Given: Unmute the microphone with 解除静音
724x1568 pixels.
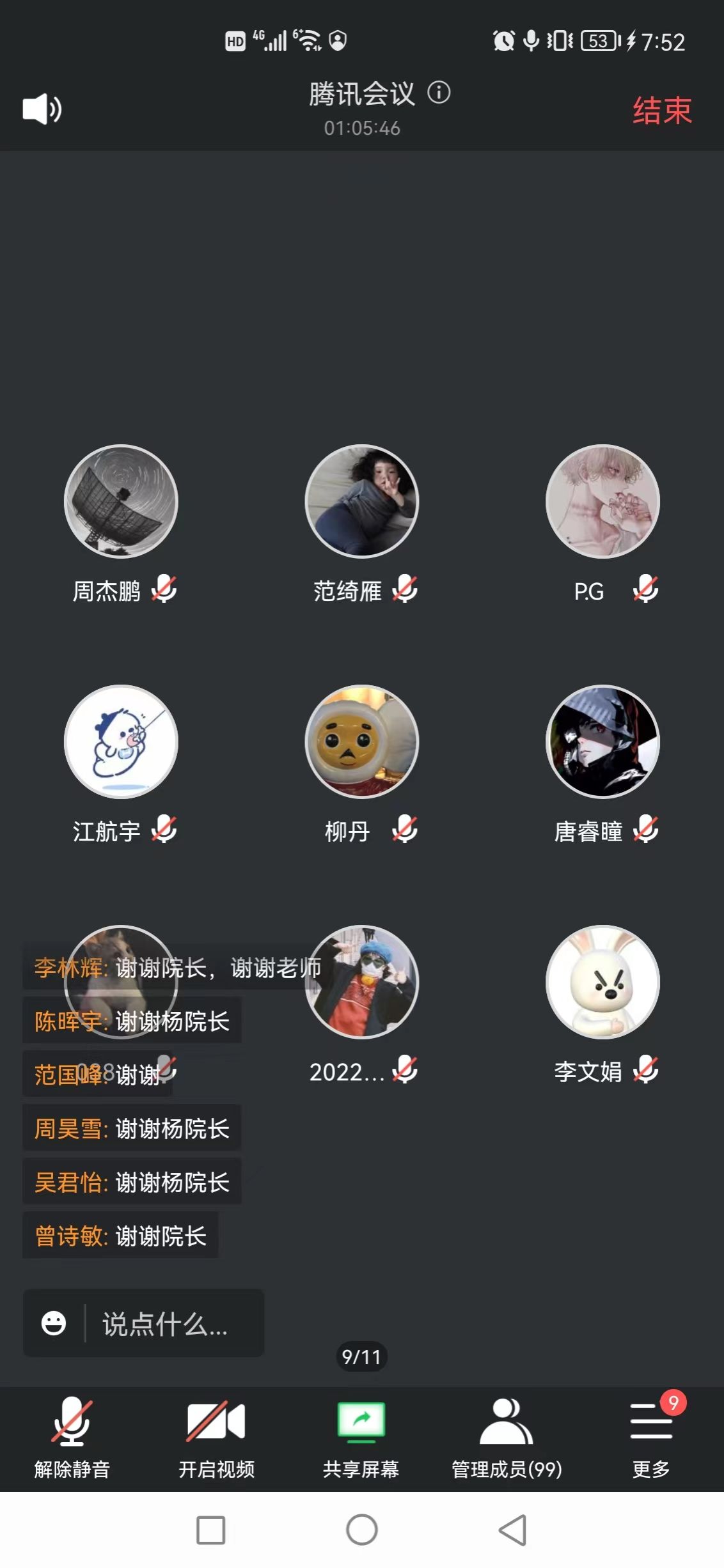Looking at the screenshot, I should coord(72,1435).
